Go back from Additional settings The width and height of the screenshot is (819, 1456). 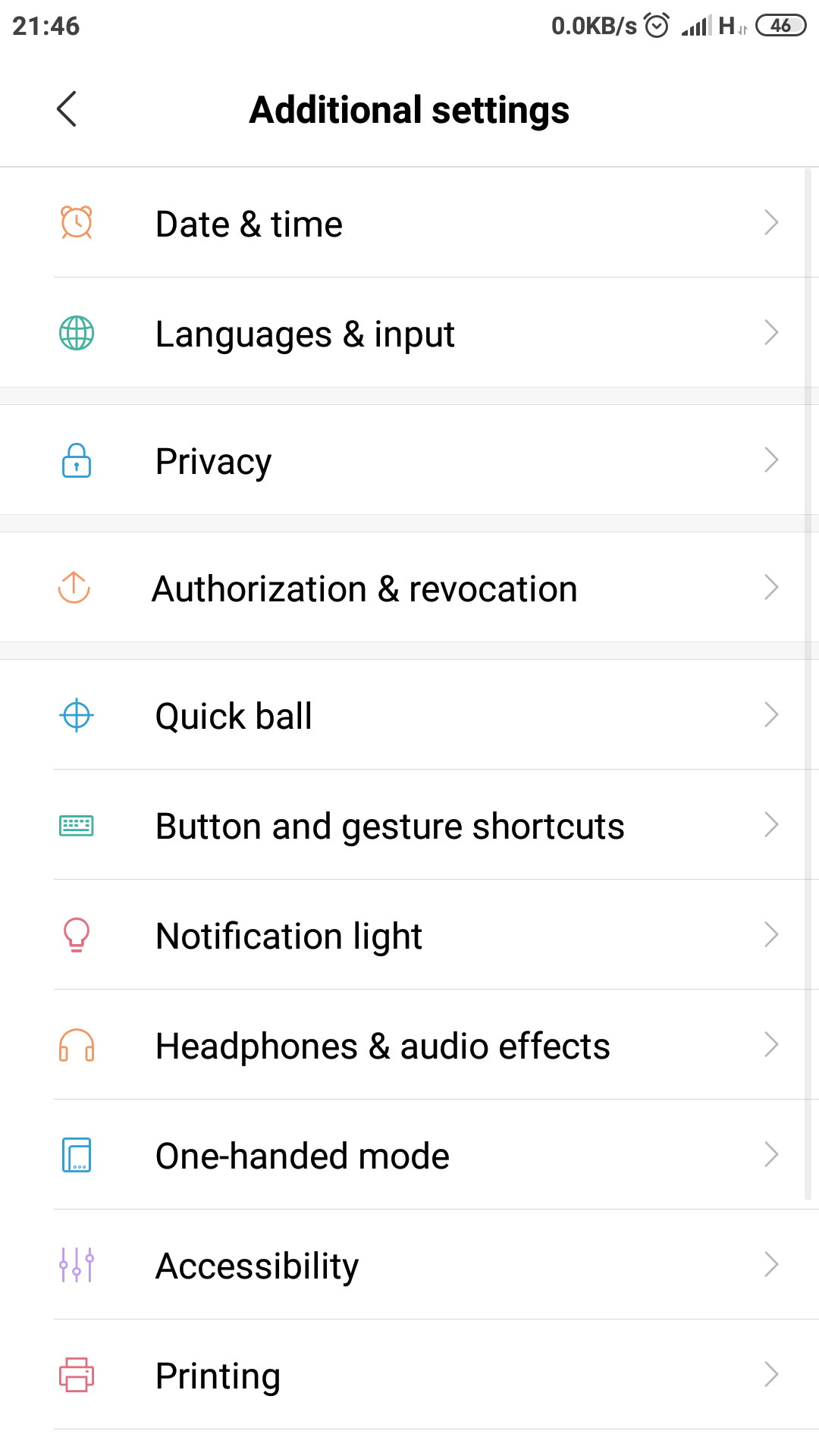tap(67, 109)
